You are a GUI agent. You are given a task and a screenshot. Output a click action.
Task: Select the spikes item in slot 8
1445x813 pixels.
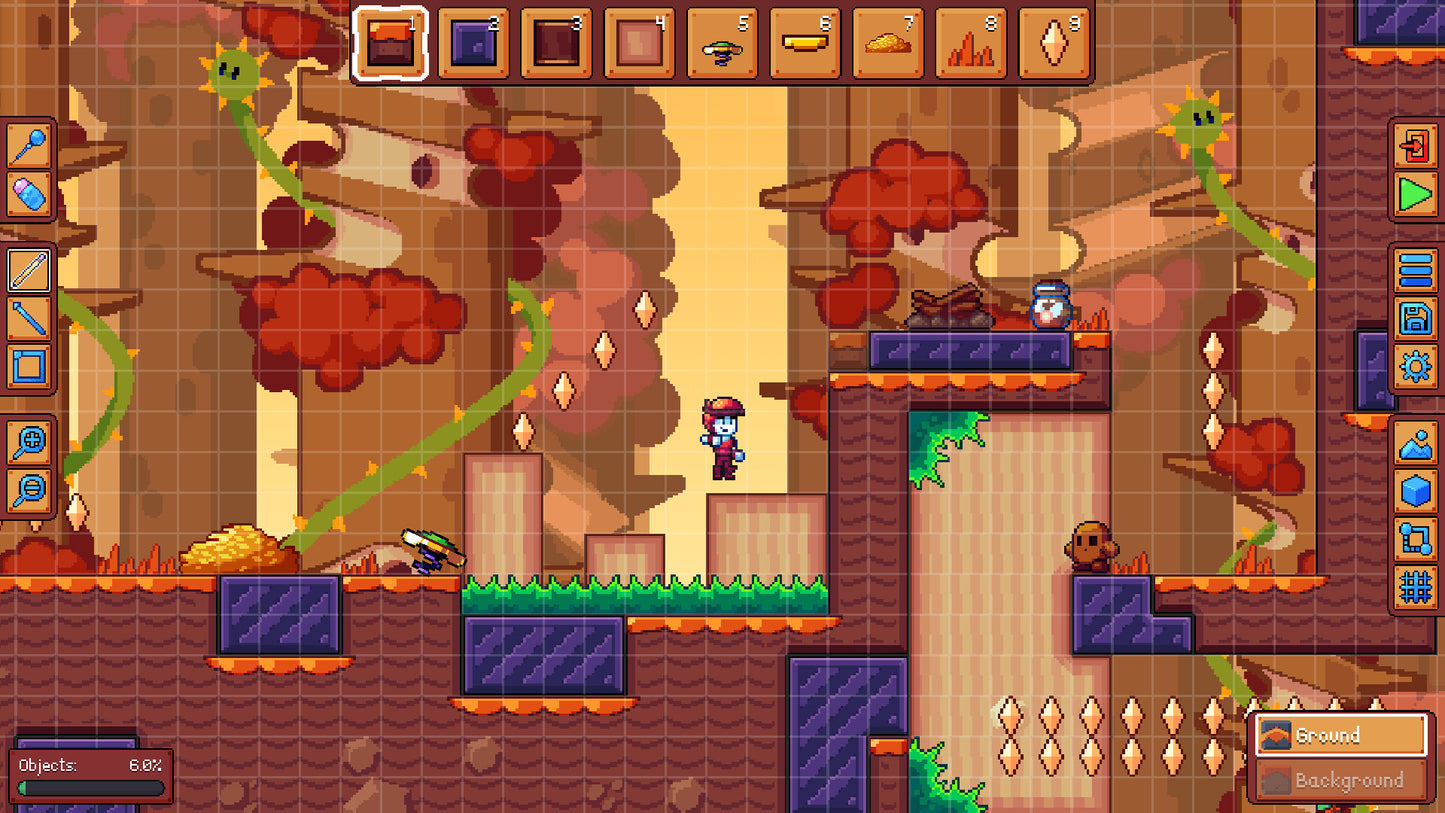point(970,45)
